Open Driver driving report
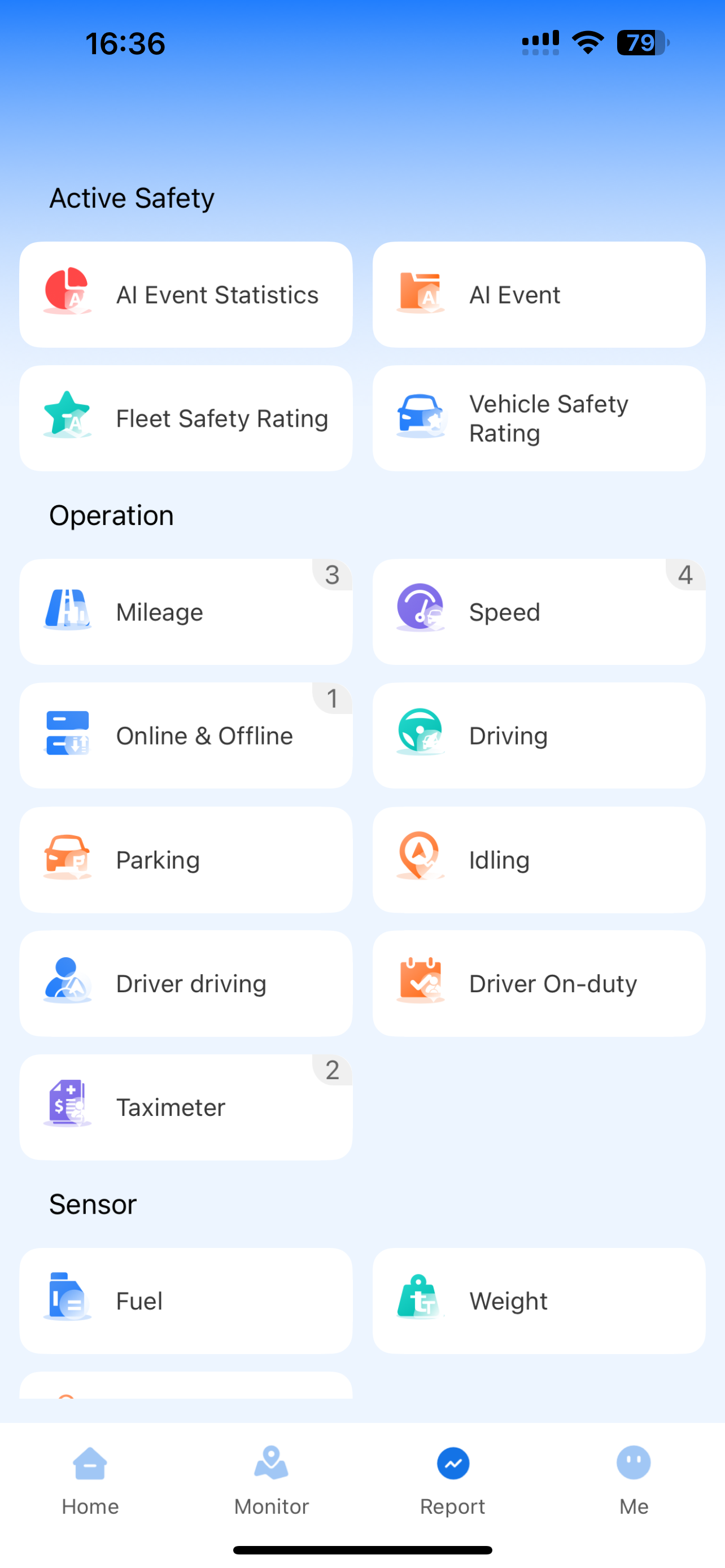Image resolution: width=725 pixels, height=1568 pixels. coord(186,983)
